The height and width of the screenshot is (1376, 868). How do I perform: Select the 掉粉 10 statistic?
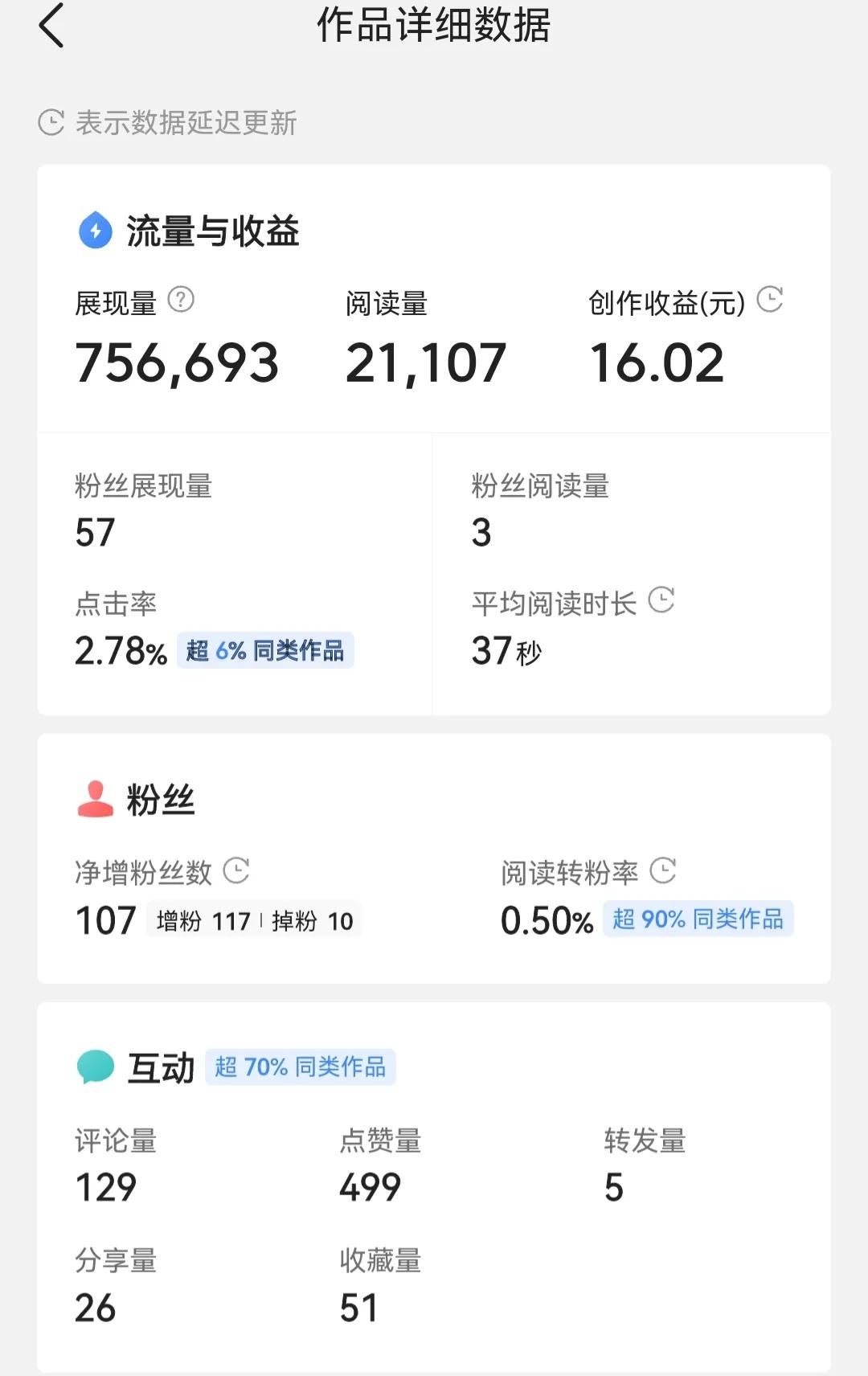point(315,920)
